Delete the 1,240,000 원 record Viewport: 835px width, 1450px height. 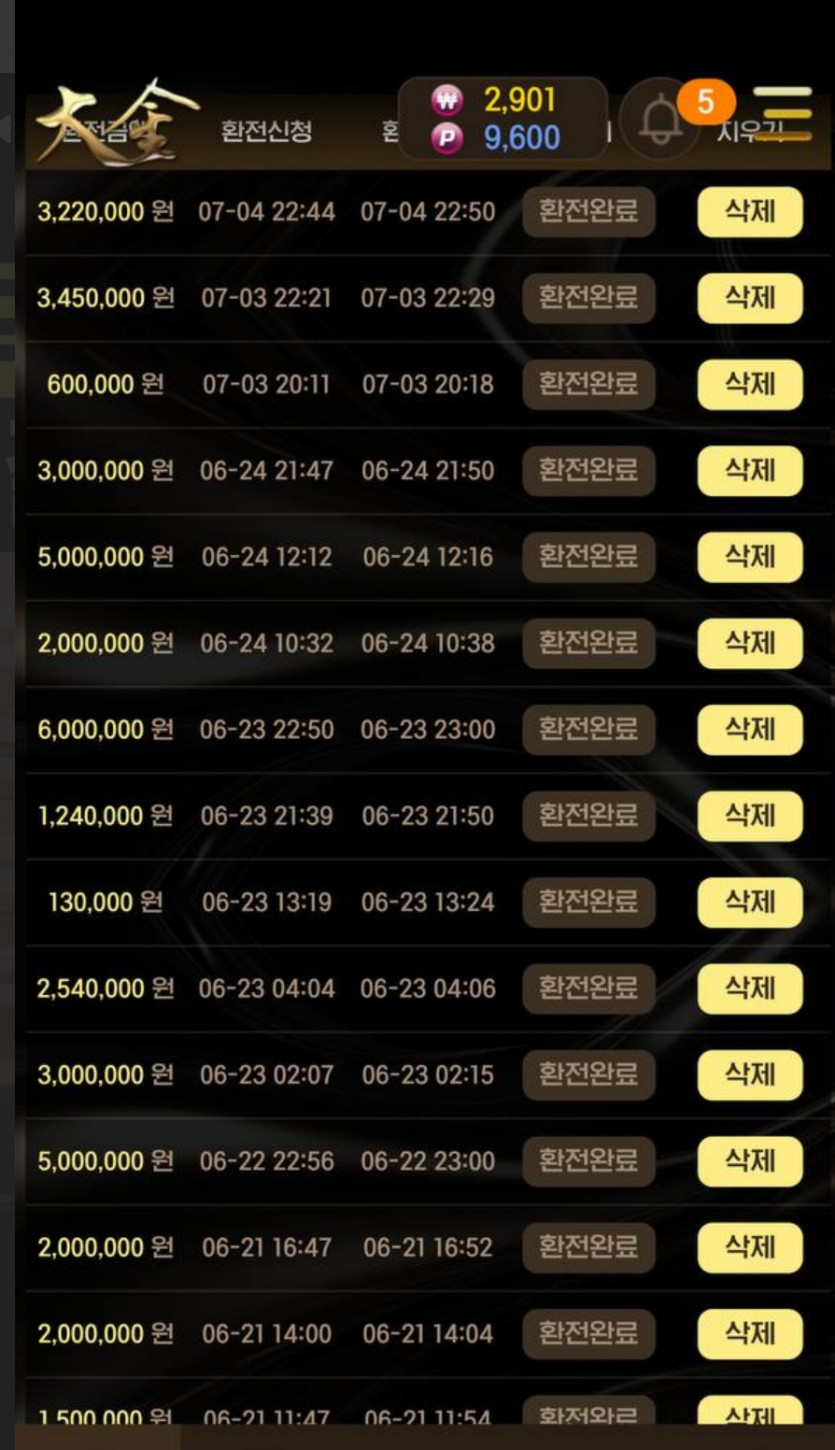[750, 816]
